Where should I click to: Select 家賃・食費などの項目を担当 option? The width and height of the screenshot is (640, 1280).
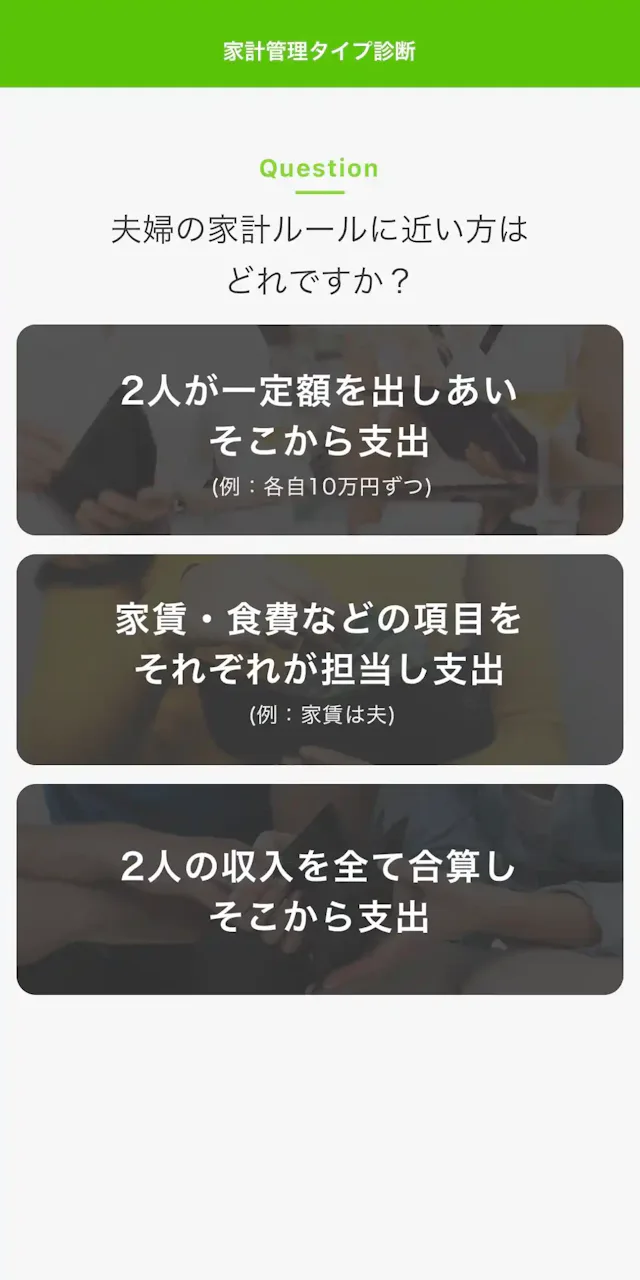[x=320, y=660]
